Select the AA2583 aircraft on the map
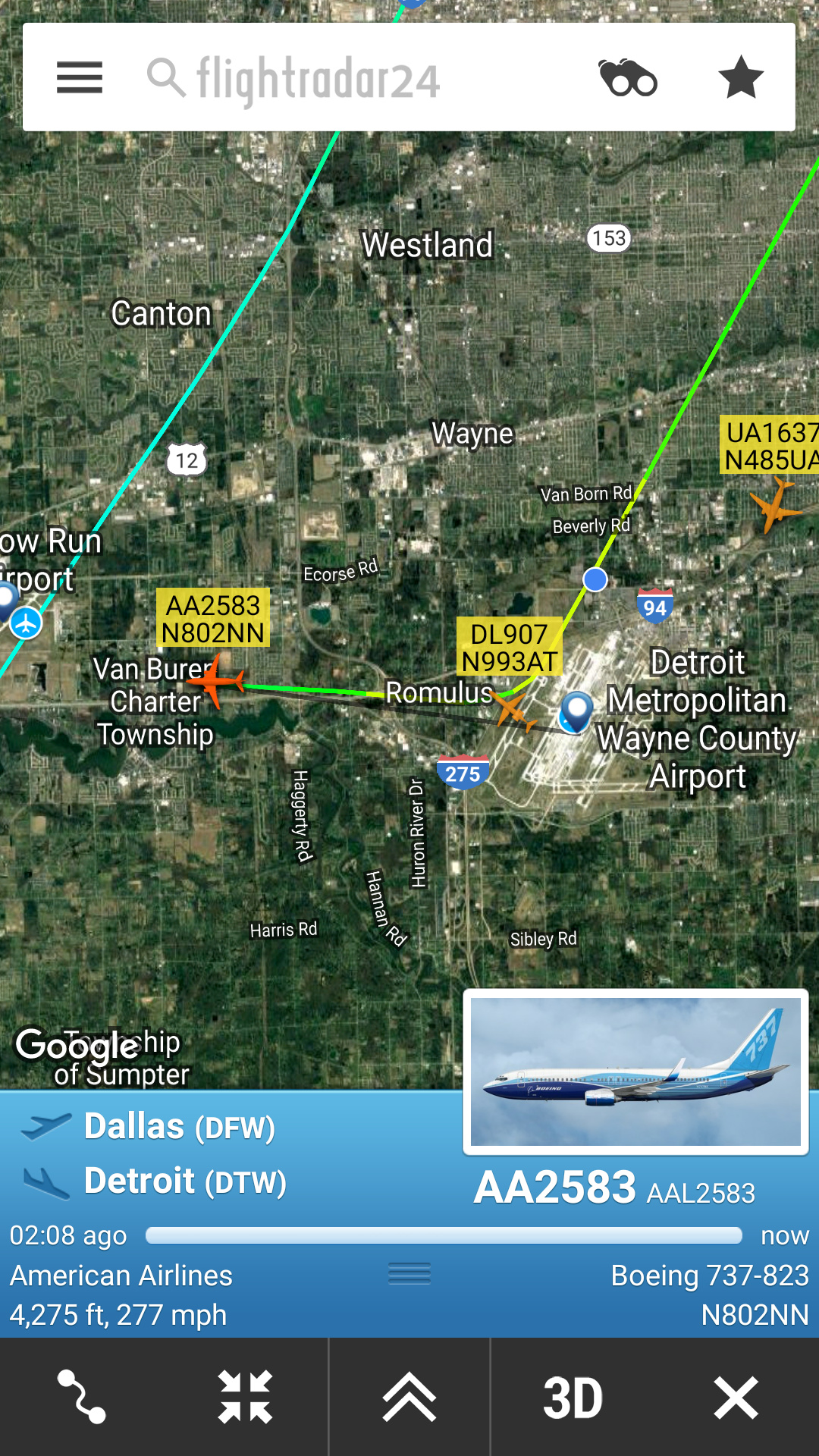Image resolution: width=819 pixels, height=1456 pixels. tap(217, 680)
